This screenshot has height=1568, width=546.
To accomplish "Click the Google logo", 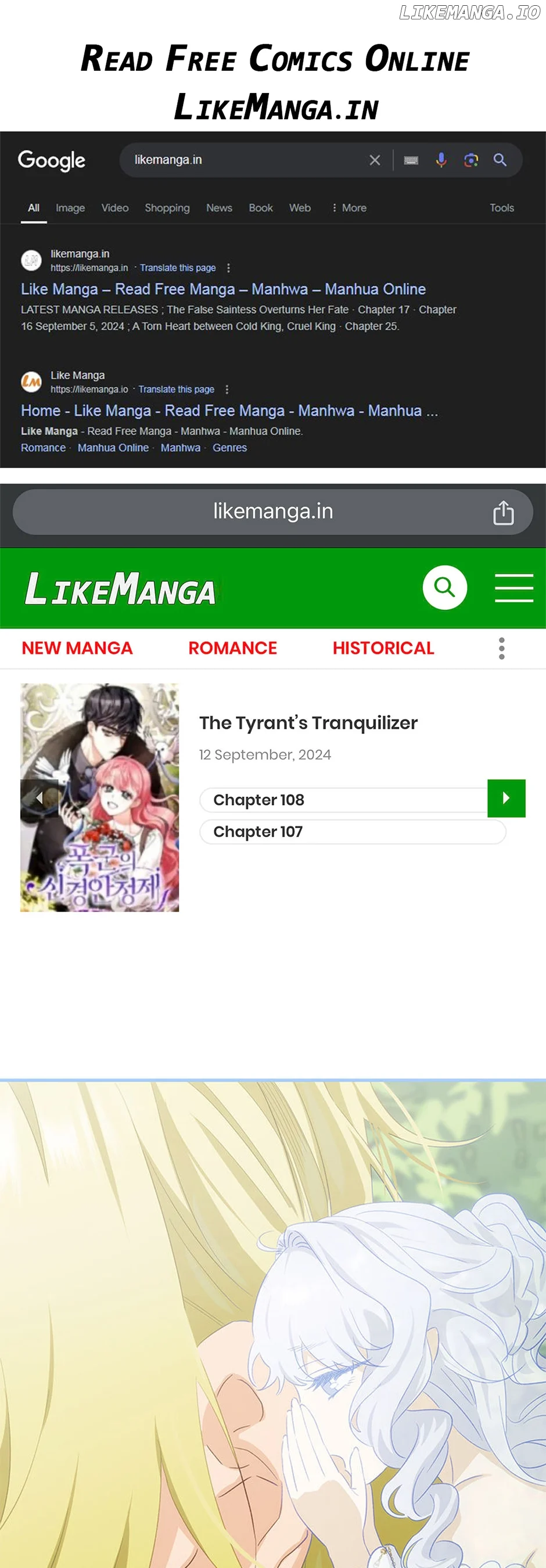I will point(52,160).
